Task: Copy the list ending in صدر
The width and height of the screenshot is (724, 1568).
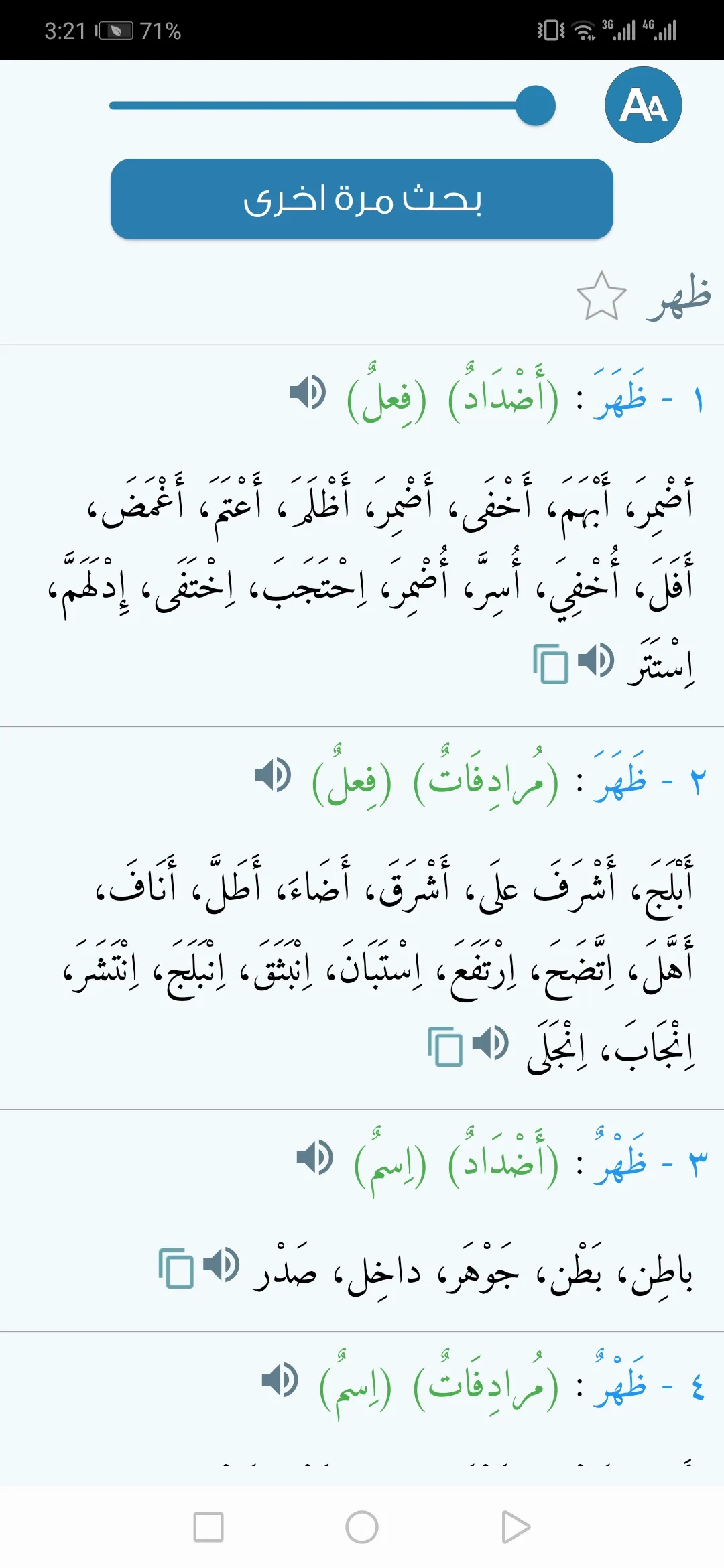Action: 176,1268
